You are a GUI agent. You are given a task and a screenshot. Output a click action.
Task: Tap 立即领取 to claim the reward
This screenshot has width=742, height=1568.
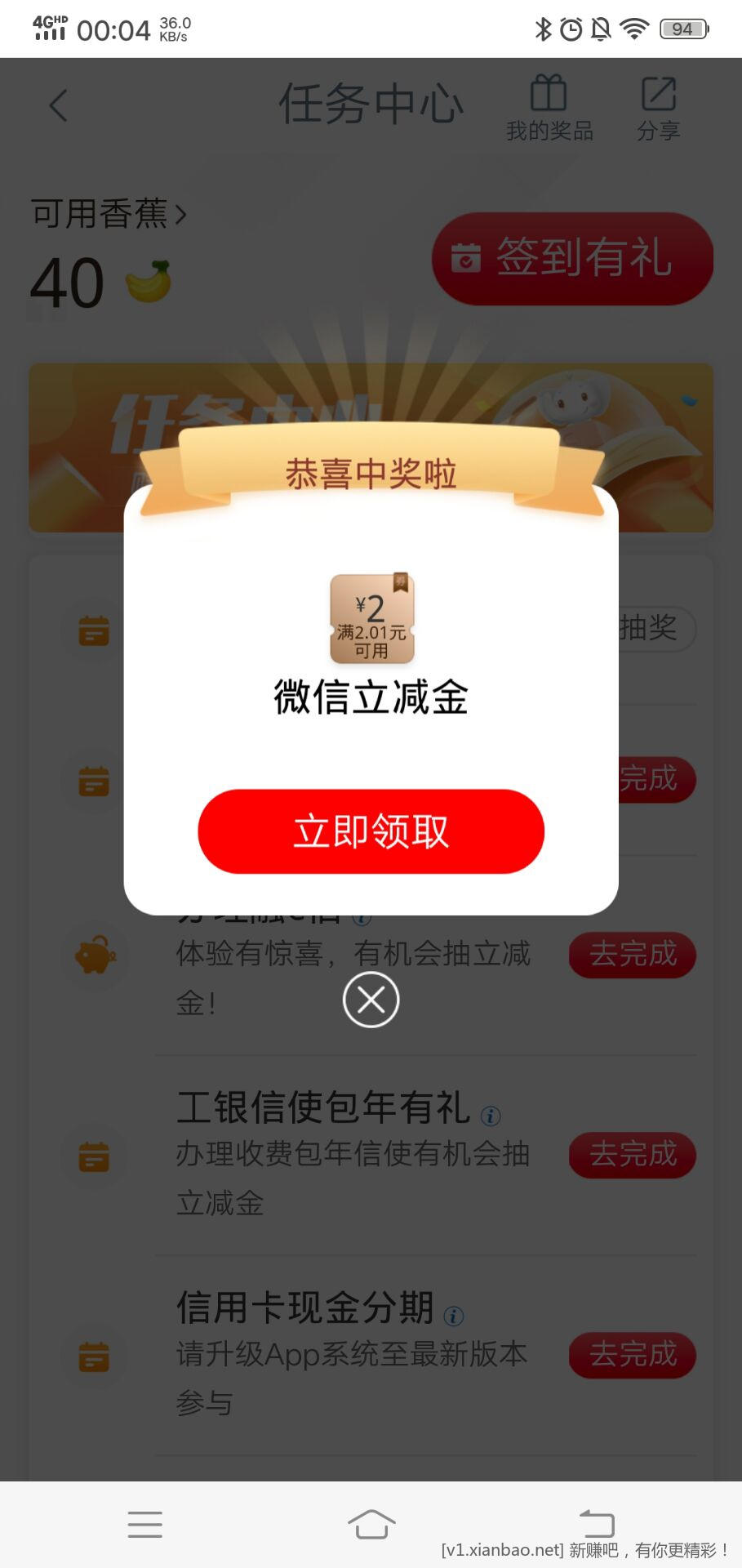point(371,831)
